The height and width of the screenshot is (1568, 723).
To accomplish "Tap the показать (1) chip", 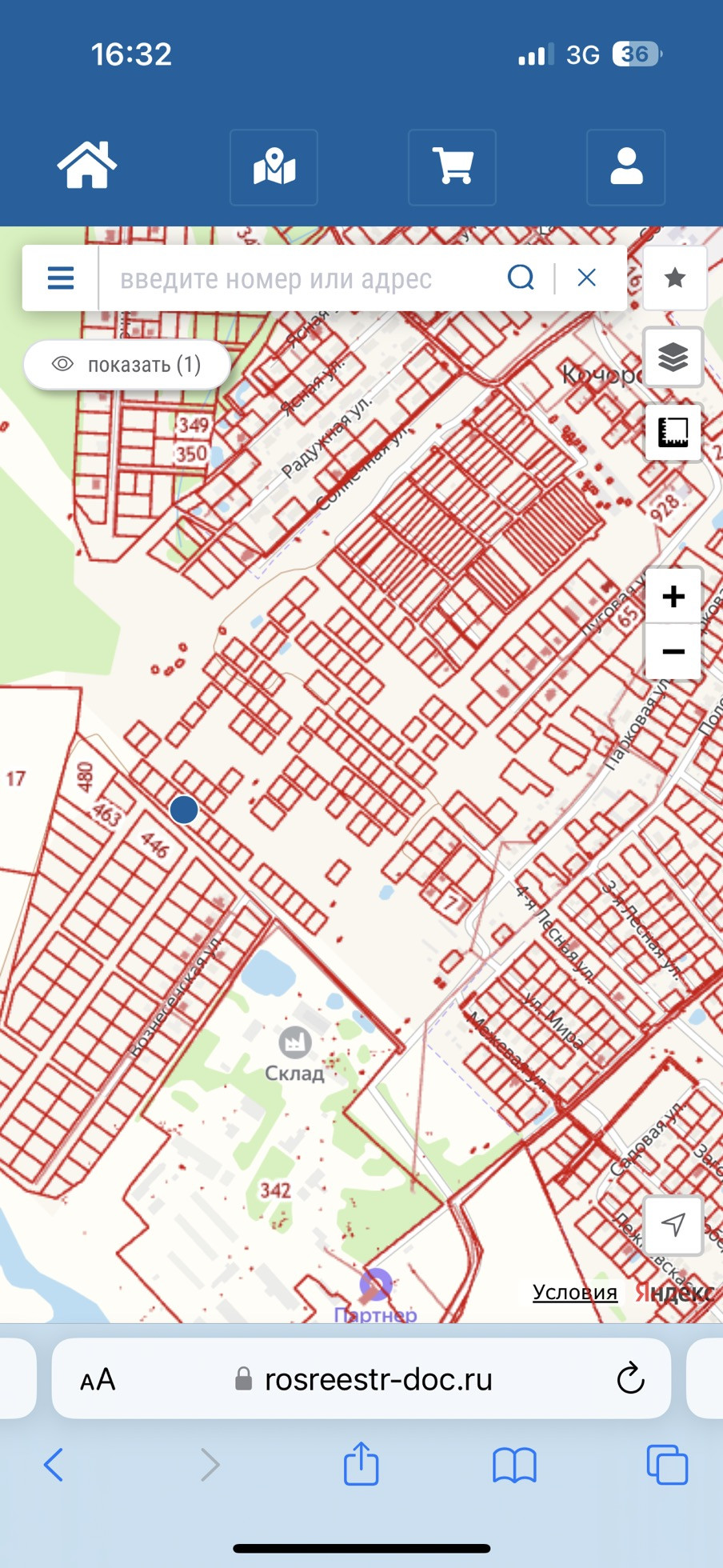I will coord(127,365).
